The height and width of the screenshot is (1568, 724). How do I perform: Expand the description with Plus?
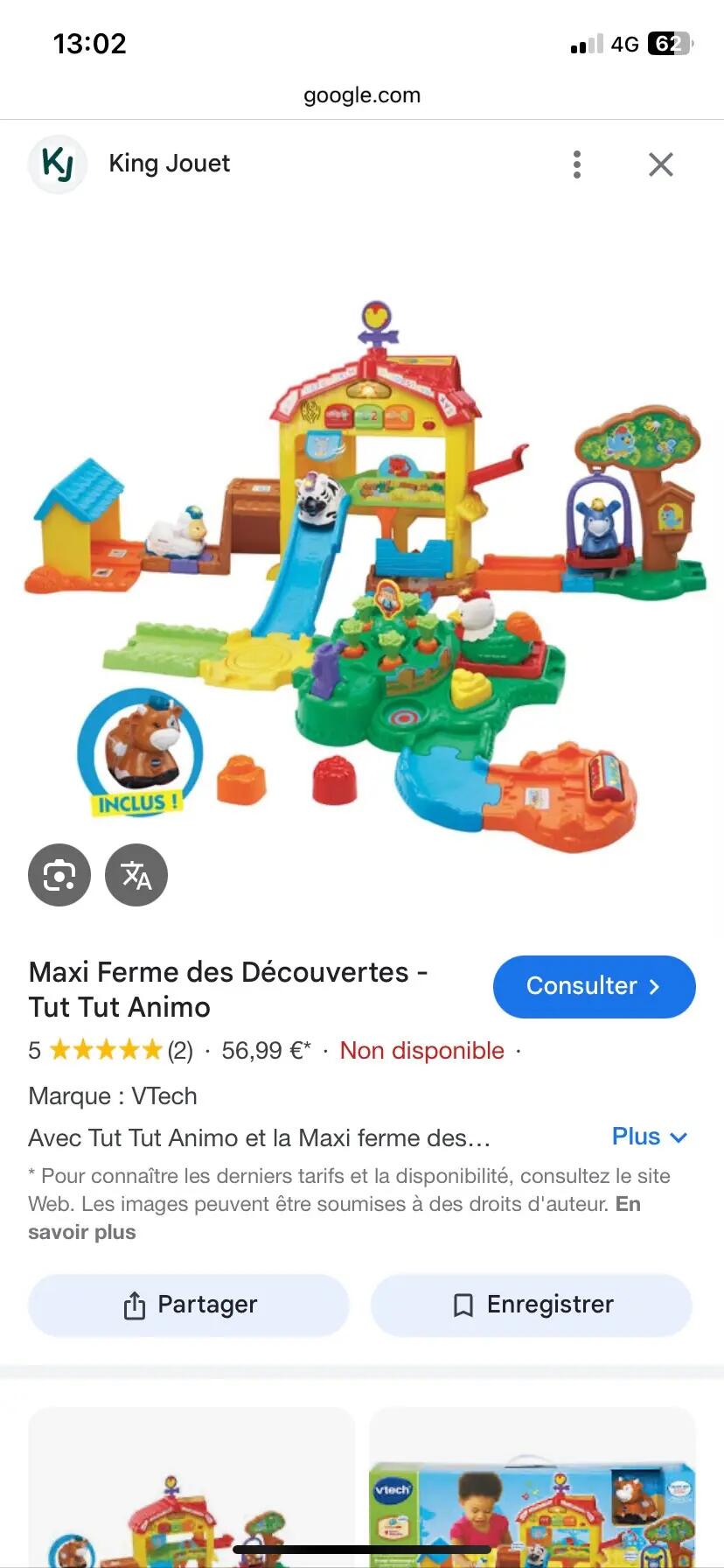649,1137
